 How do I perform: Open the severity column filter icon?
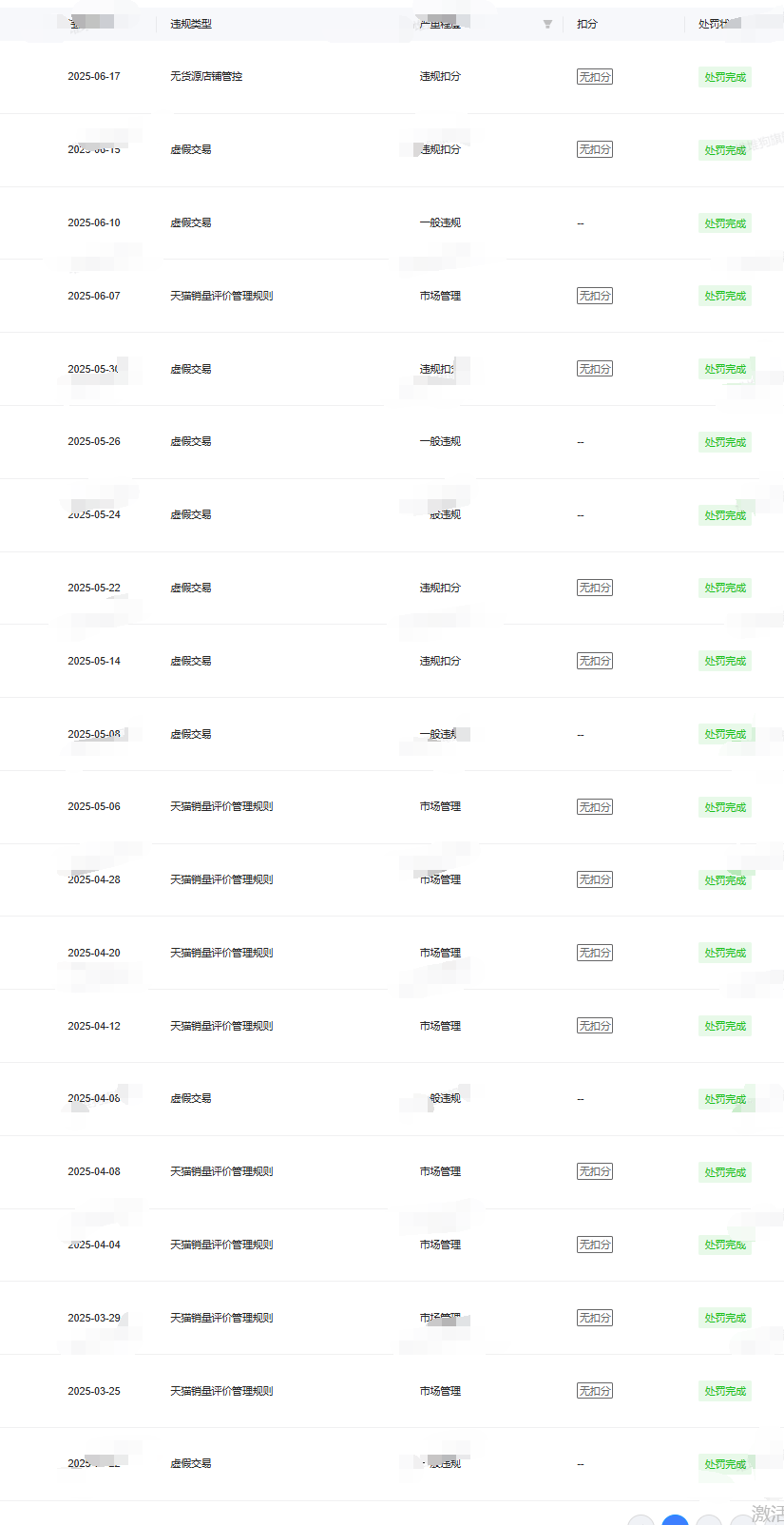tap(547, 24)
